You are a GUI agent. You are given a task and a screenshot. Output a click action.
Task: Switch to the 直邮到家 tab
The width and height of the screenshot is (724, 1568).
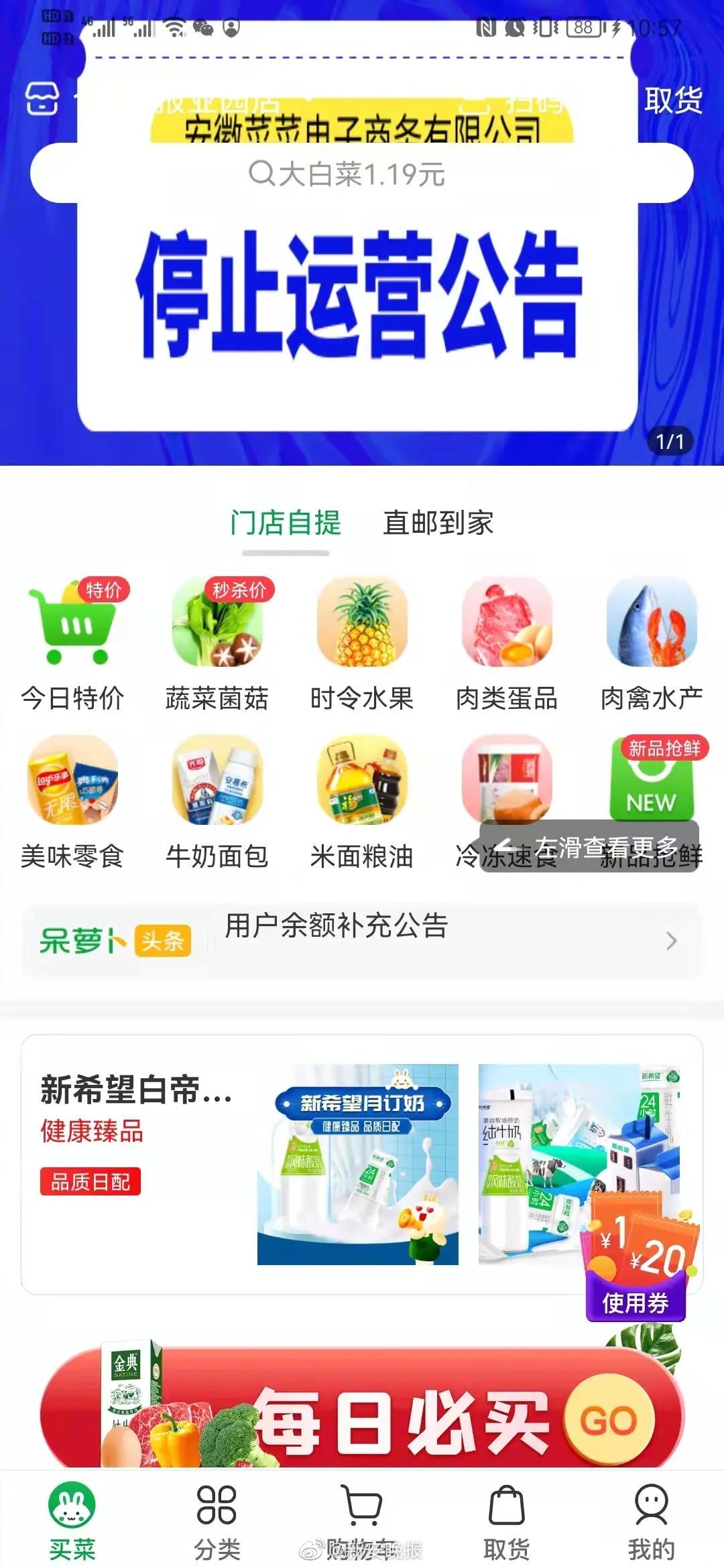[438, 523]
